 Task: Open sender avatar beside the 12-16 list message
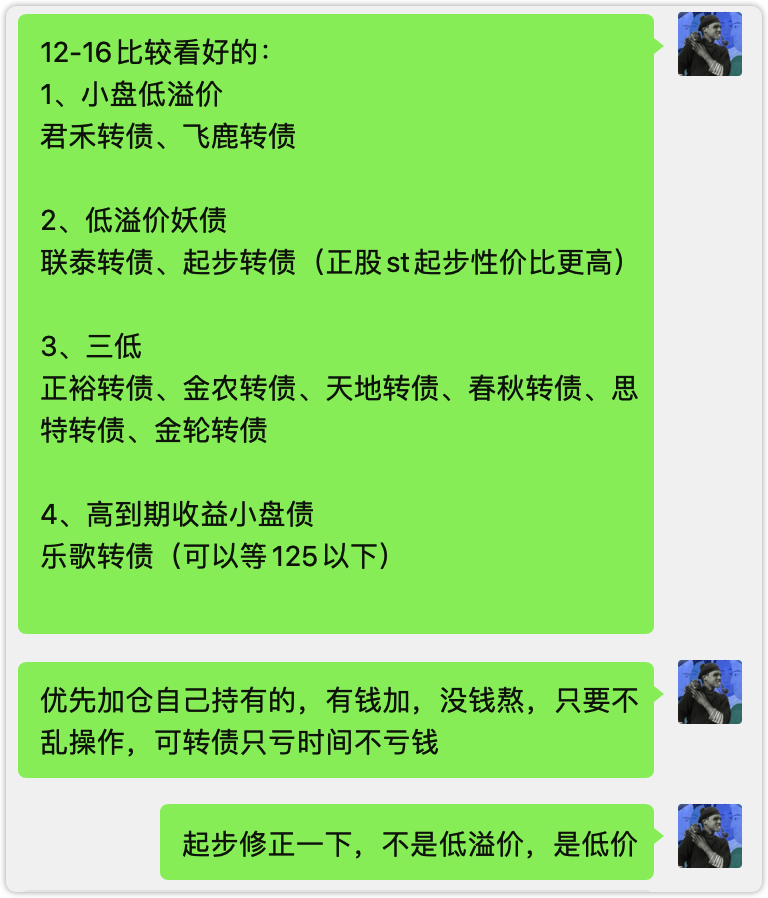point(709,45)
